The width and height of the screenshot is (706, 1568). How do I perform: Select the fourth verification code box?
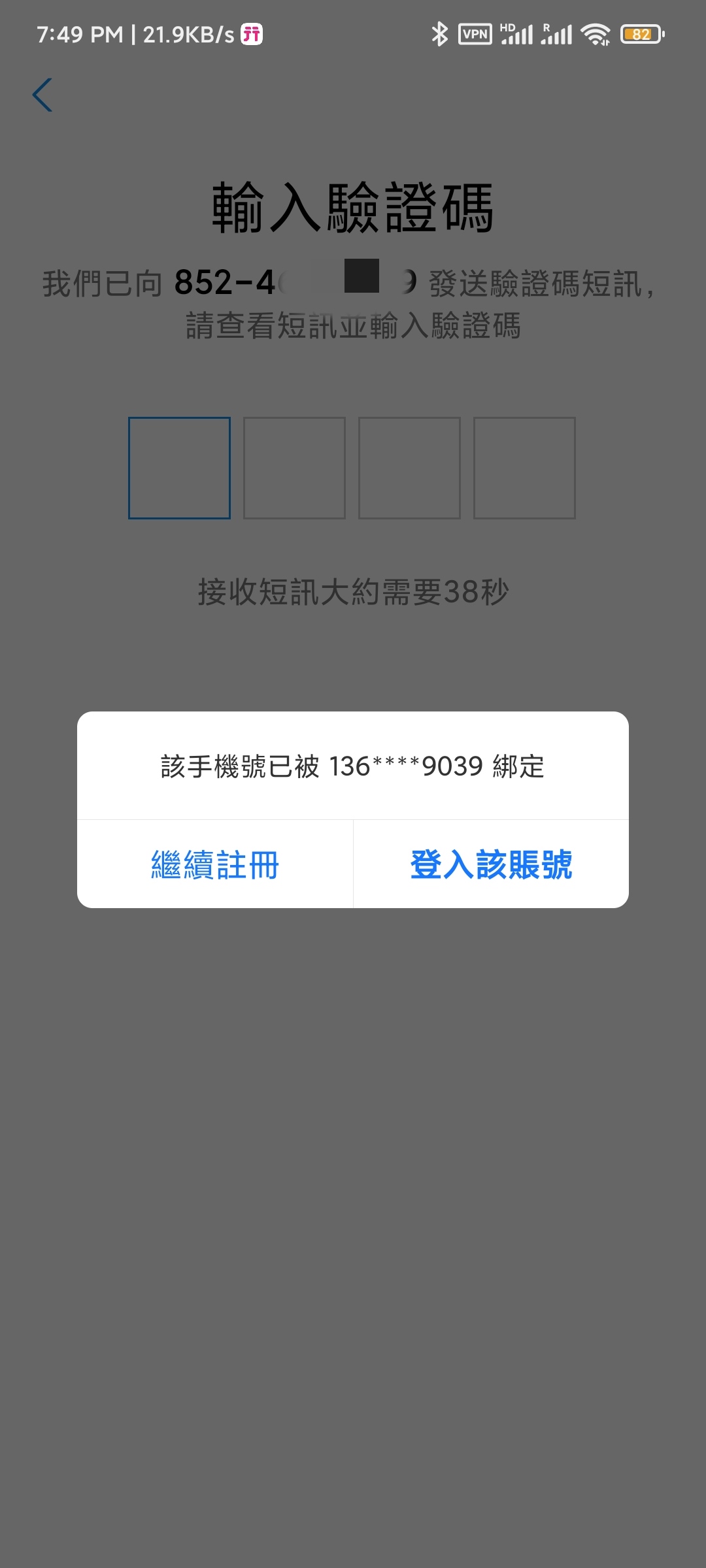point(523,467)
